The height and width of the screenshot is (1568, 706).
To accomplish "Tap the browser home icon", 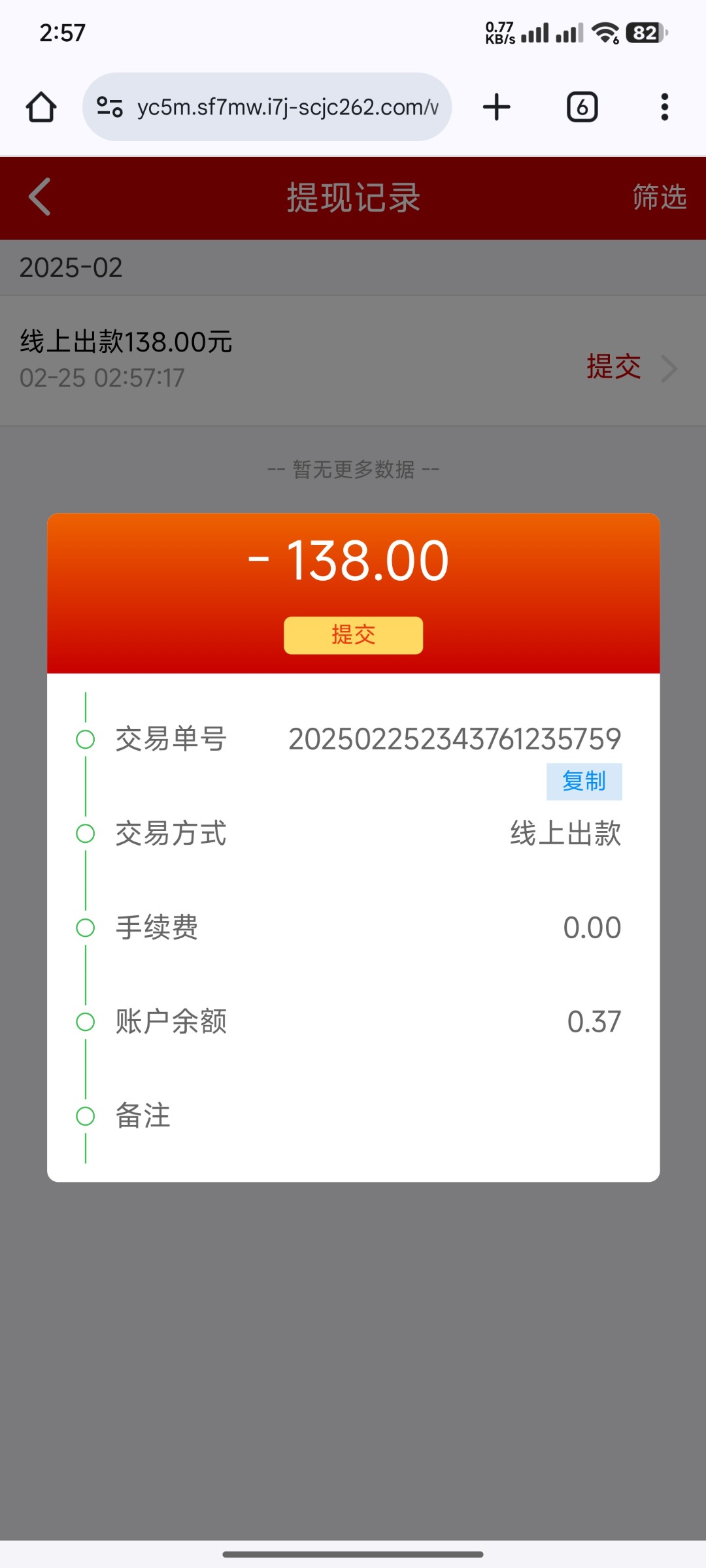I will 41,107.
